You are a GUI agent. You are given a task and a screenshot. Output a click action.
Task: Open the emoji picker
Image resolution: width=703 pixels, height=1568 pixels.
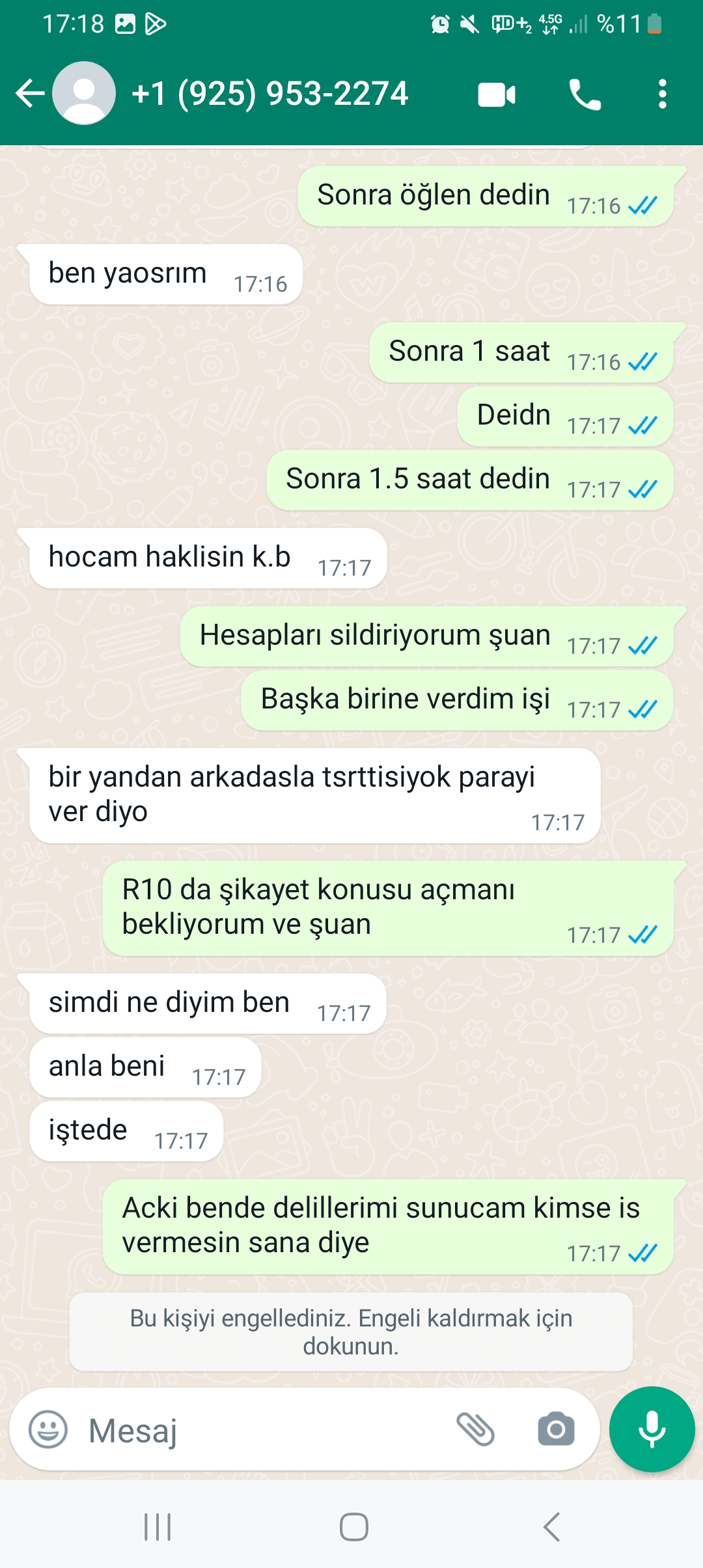pos(48,1430)
